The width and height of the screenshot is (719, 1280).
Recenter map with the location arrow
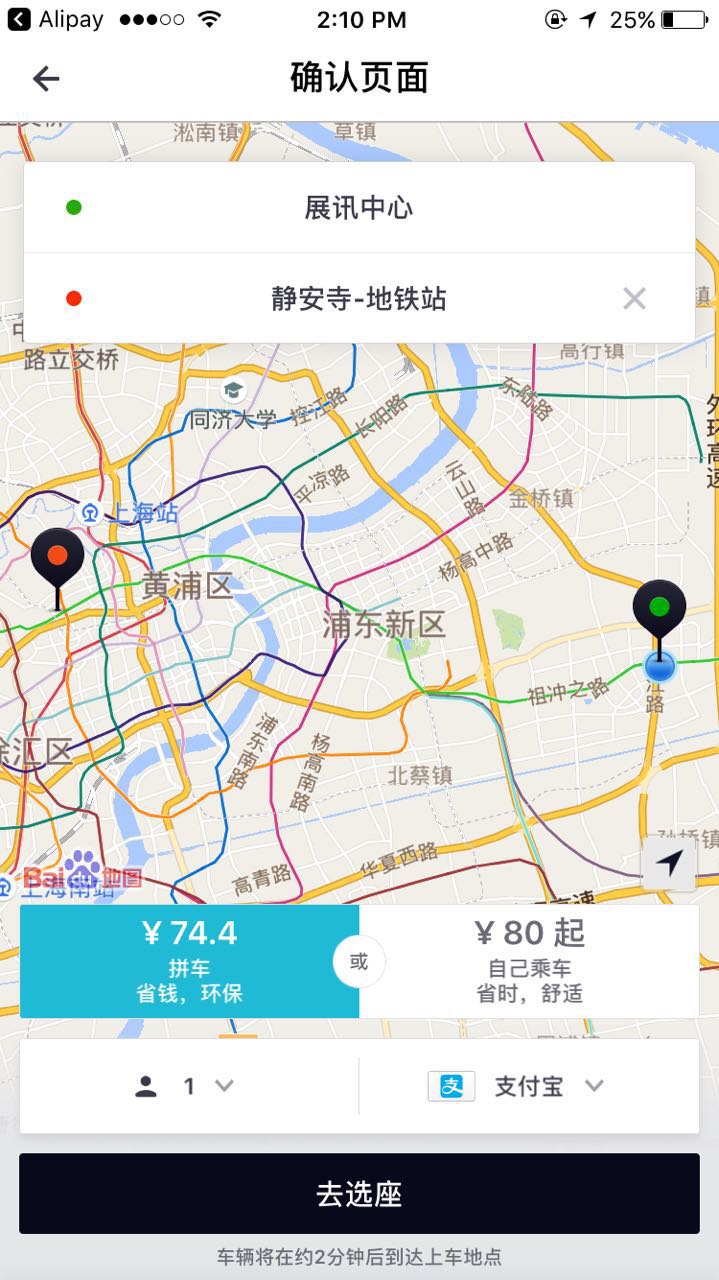(x=669, y=863)
